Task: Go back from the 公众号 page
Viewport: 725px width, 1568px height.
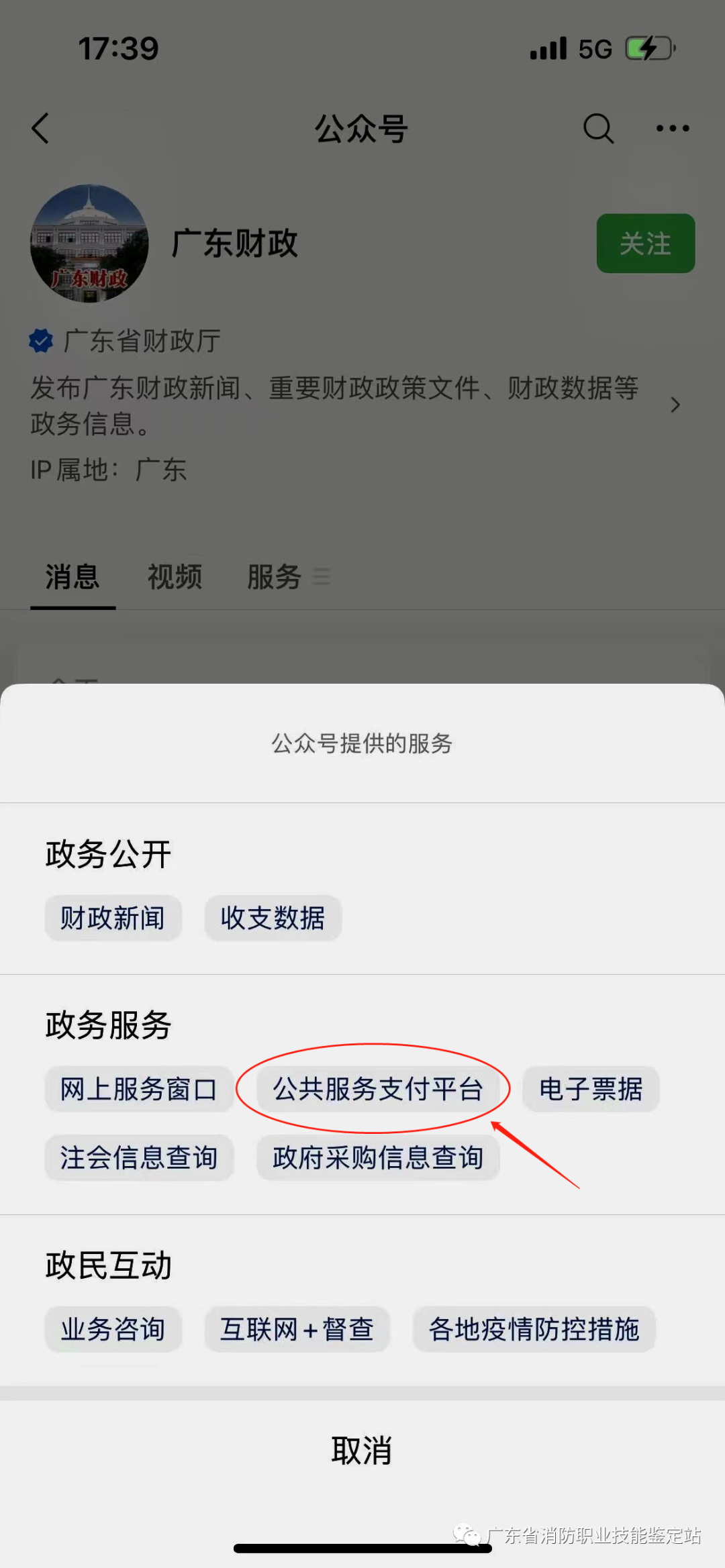Action: point(40,127)
